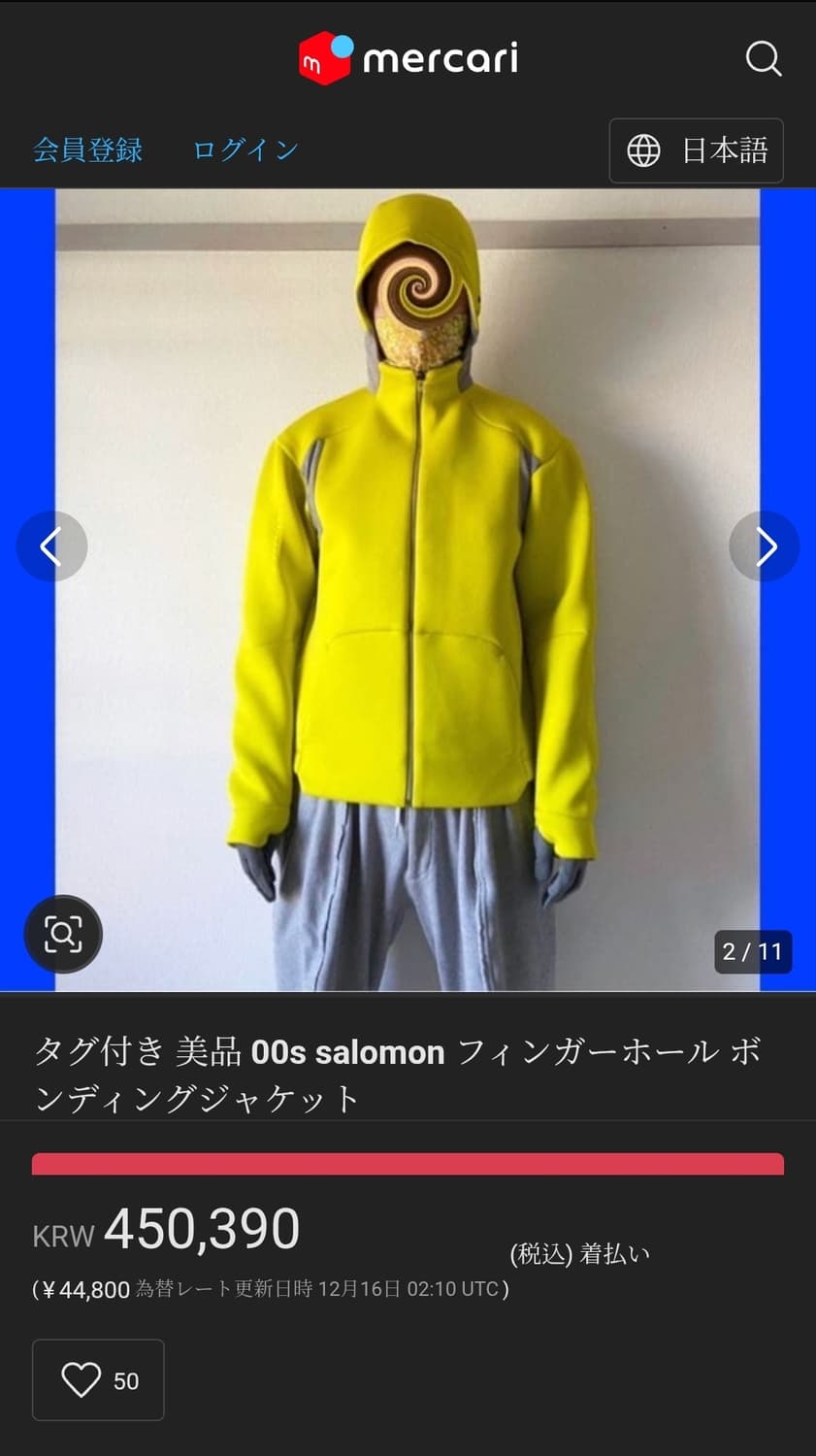Screen dimensions: 816x1456
Task: Toggle the favorite heart on the listing
Action: coord(80,1380)
